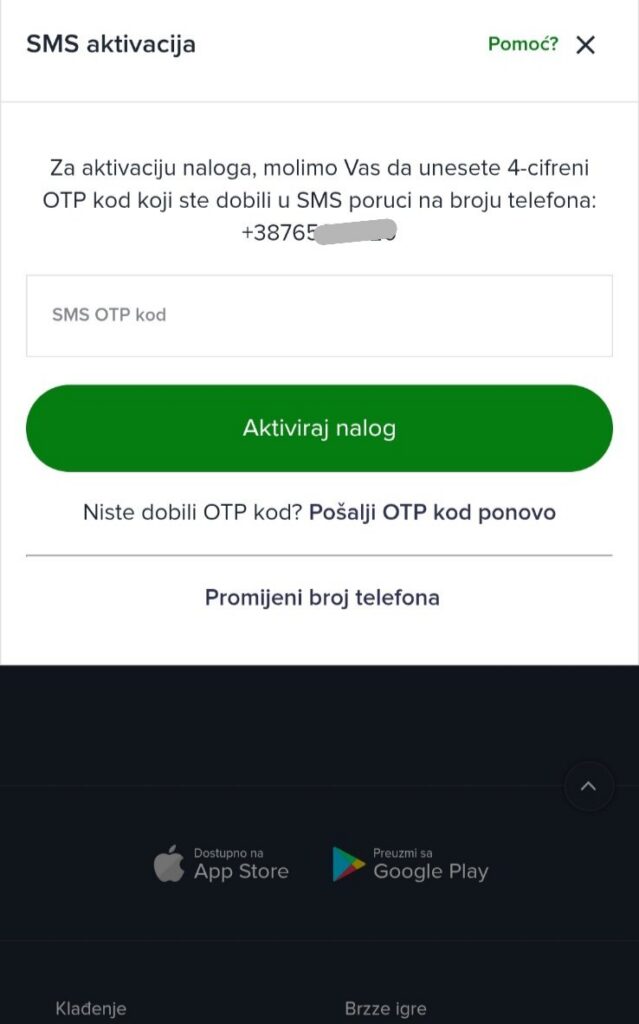The height and width of the screenshot is (1024, 639).
Task: Close the SMS aktivacija dialog
Action: (586, 44)
